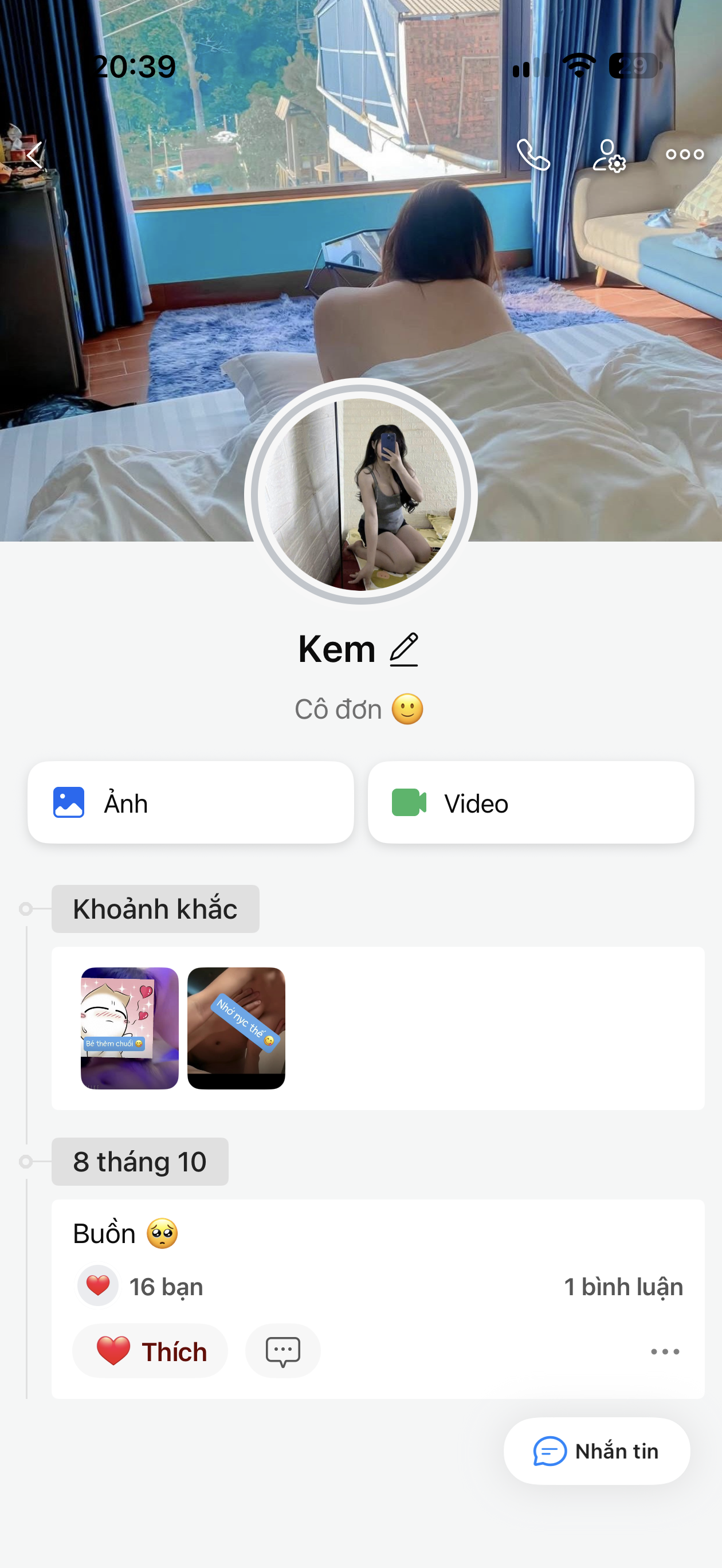
Task: View the 16 bạn who liked
Action: click(x=140, y=1286)
